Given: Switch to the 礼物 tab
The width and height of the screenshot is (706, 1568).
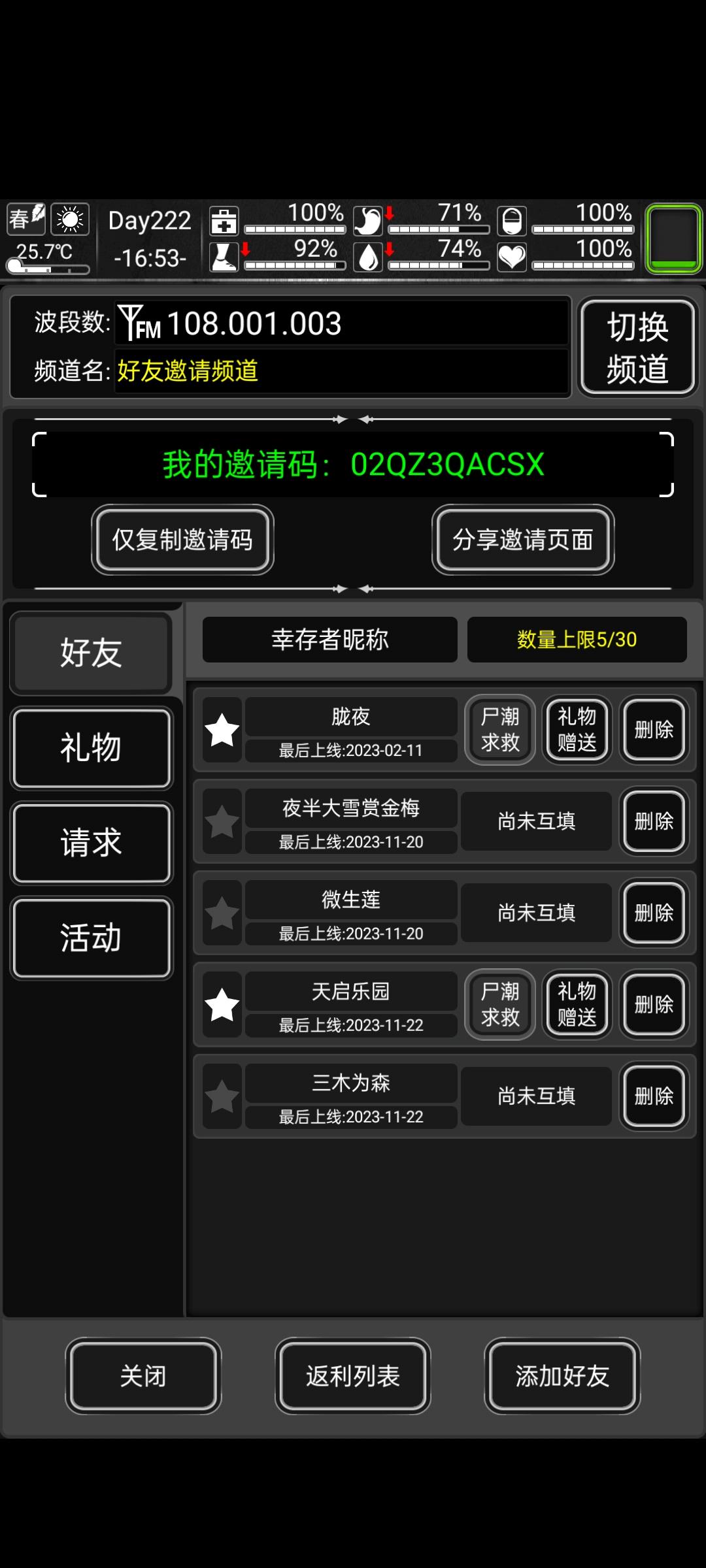Looking at the screenshot, I should pyautogui.click(x=92, y=748).
